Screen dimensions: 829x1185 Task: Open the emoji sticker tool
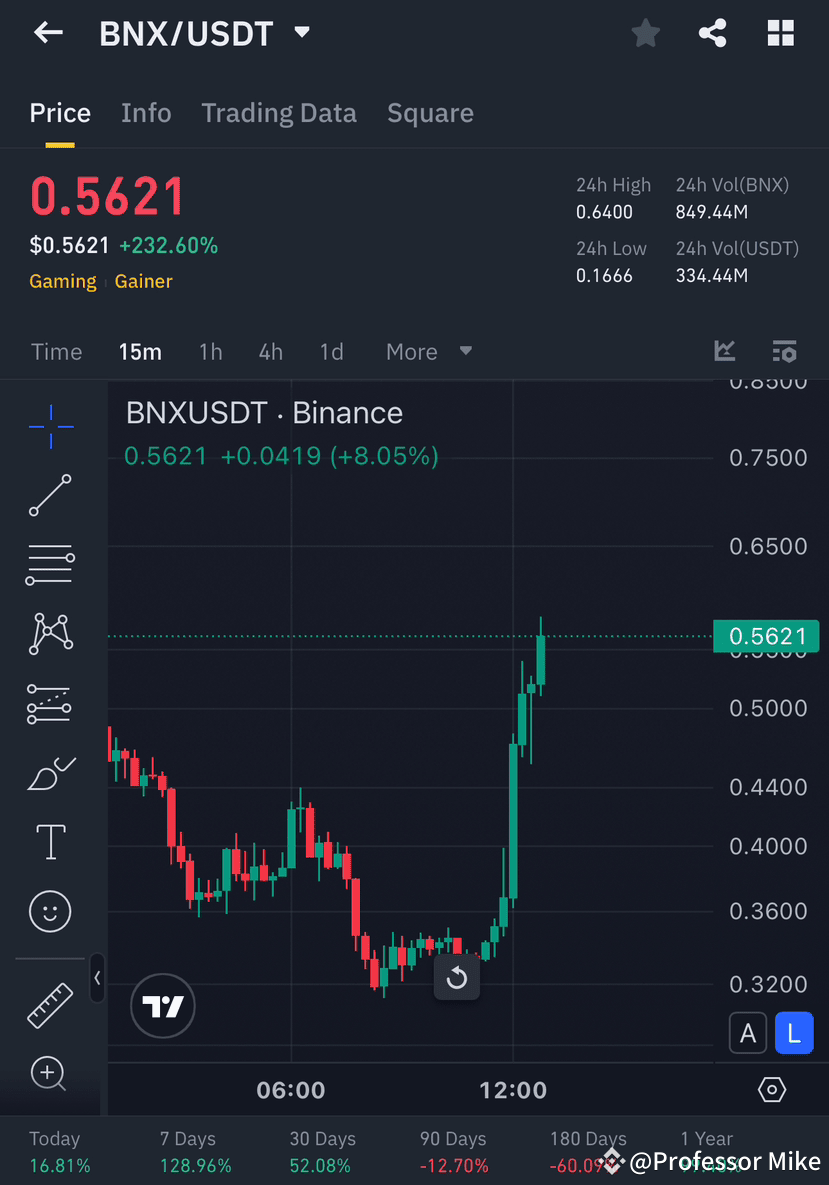point(49,911)
